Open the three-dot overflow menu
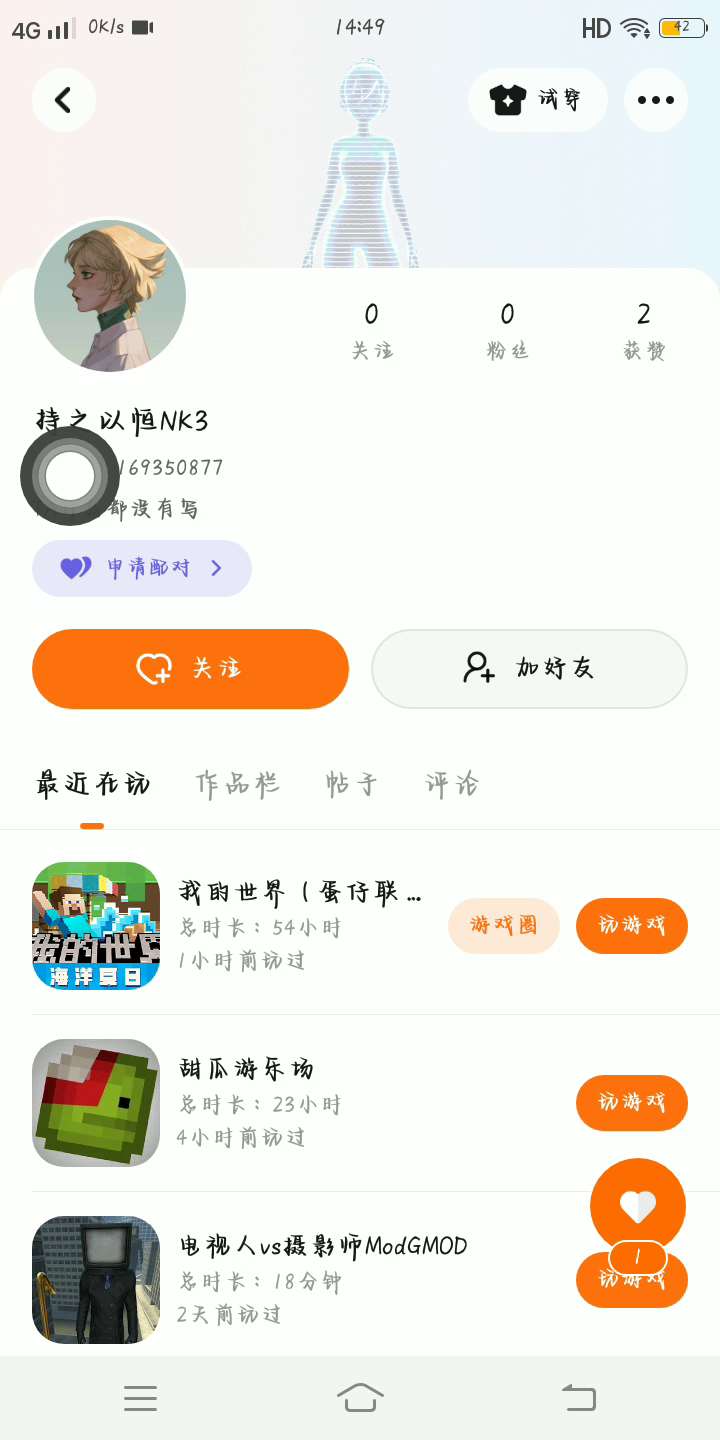Screen dimensions: 720x1440 tap(656, 100)
